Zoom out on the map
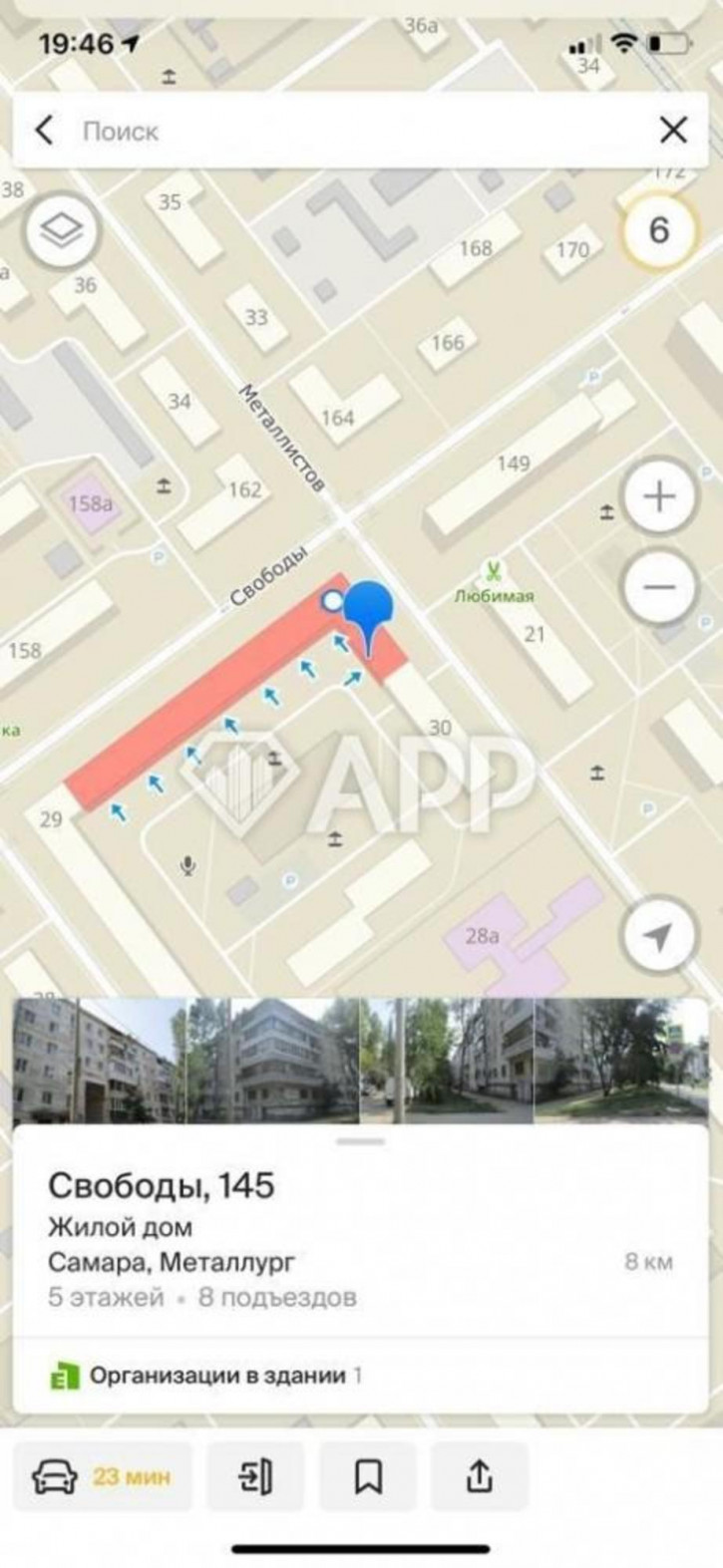The width and height of the screenshot is (723, 1568). pyautogui.click(x=659, y=586)
